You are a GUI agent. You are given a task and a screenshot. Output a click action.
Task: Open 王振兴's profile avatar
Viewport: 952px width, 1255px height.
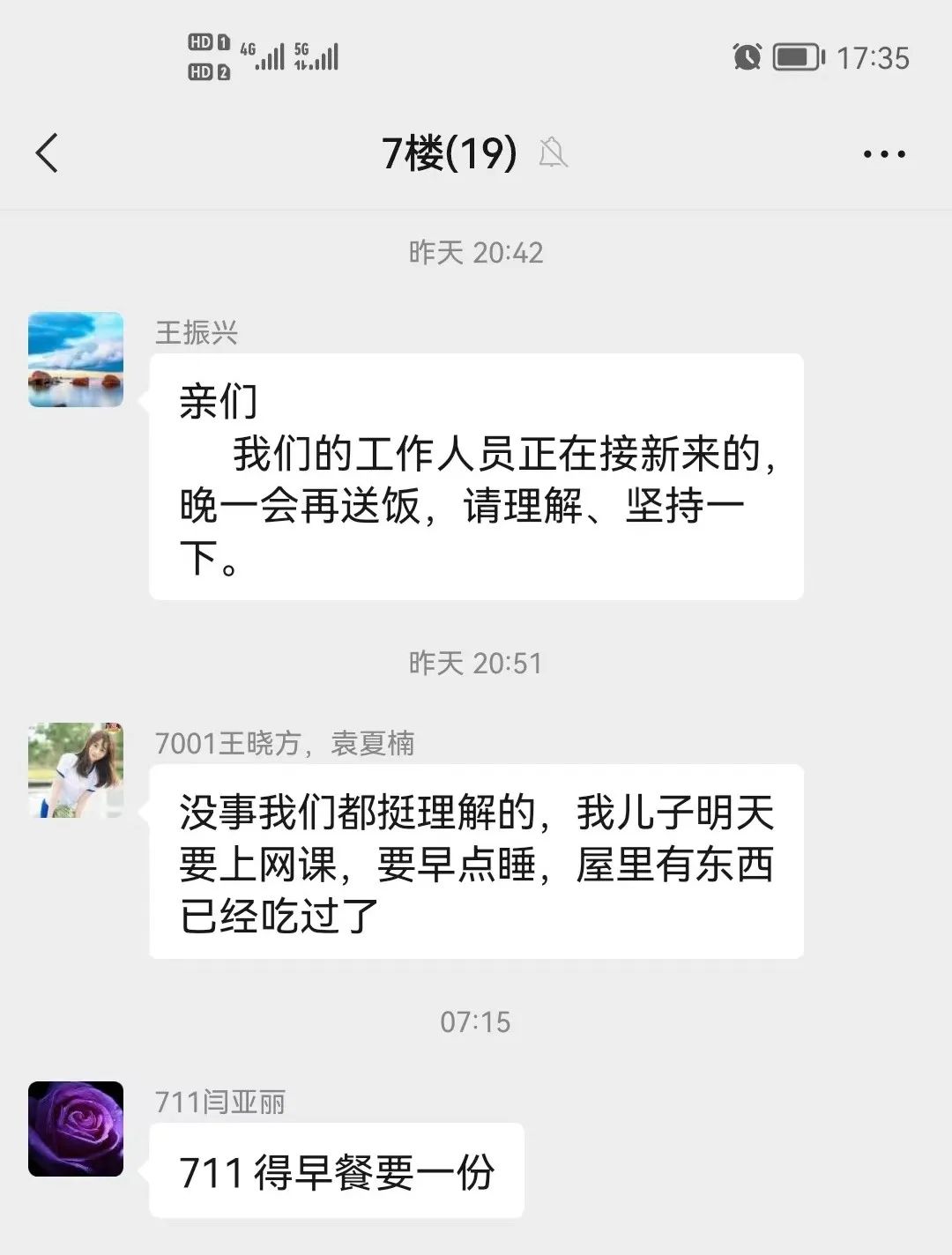[x=76, y=360]
